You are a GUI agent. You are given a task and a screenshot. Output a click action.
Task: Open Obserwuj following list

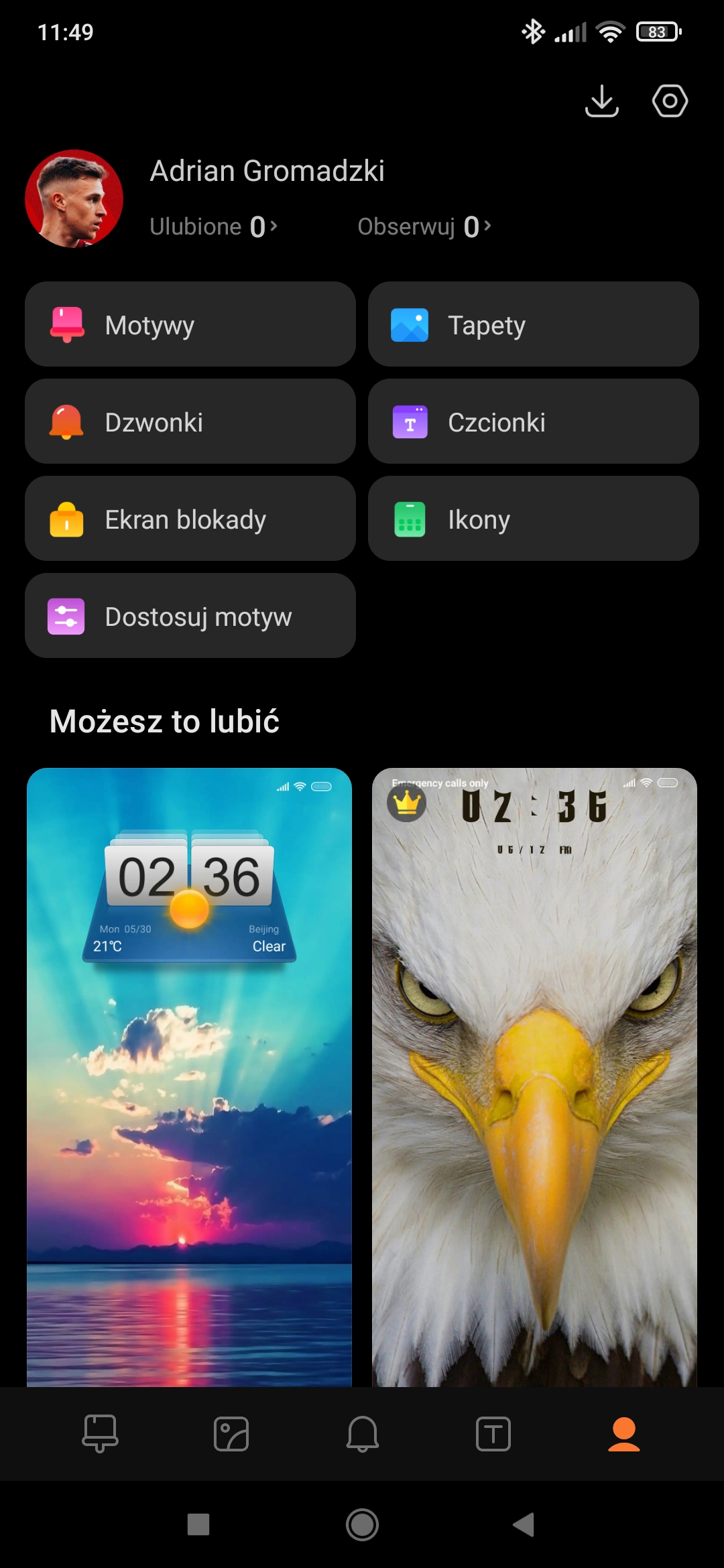click(424, 226)
